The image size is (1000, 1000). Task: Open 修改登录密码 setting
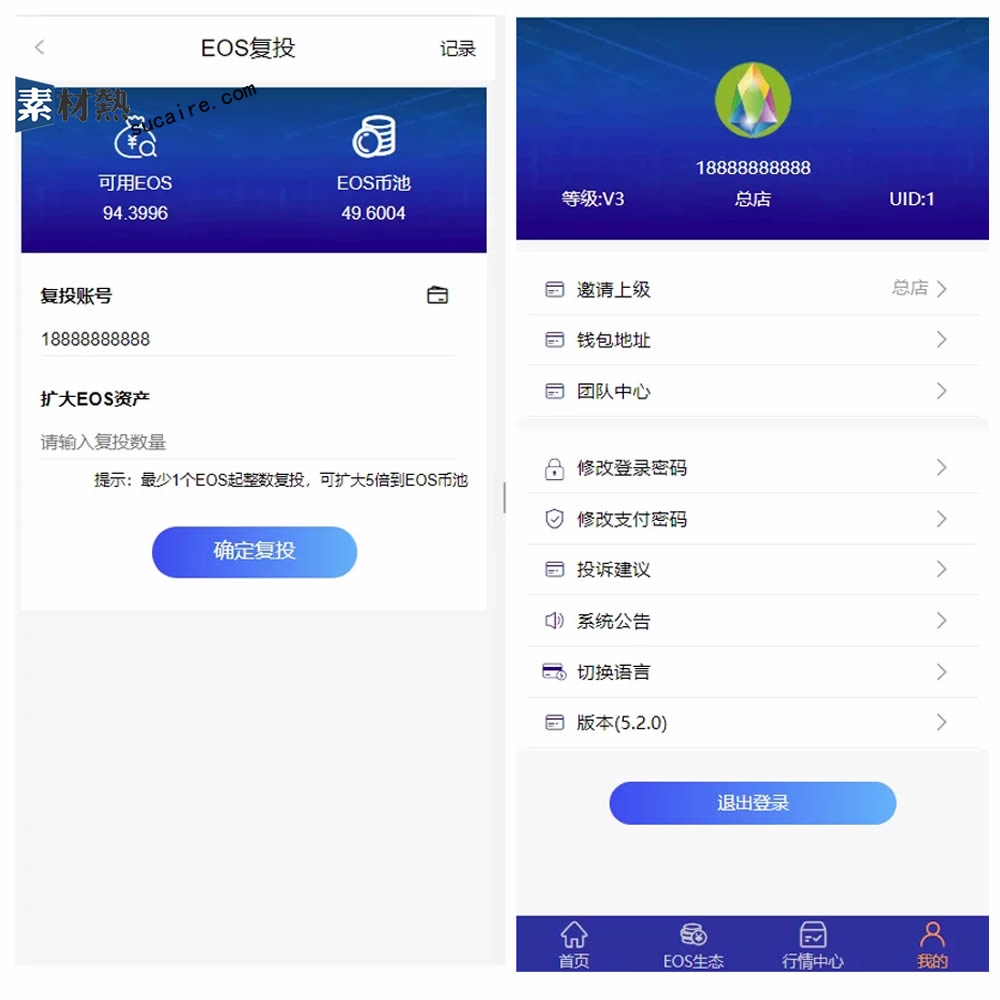click(752, 468)
